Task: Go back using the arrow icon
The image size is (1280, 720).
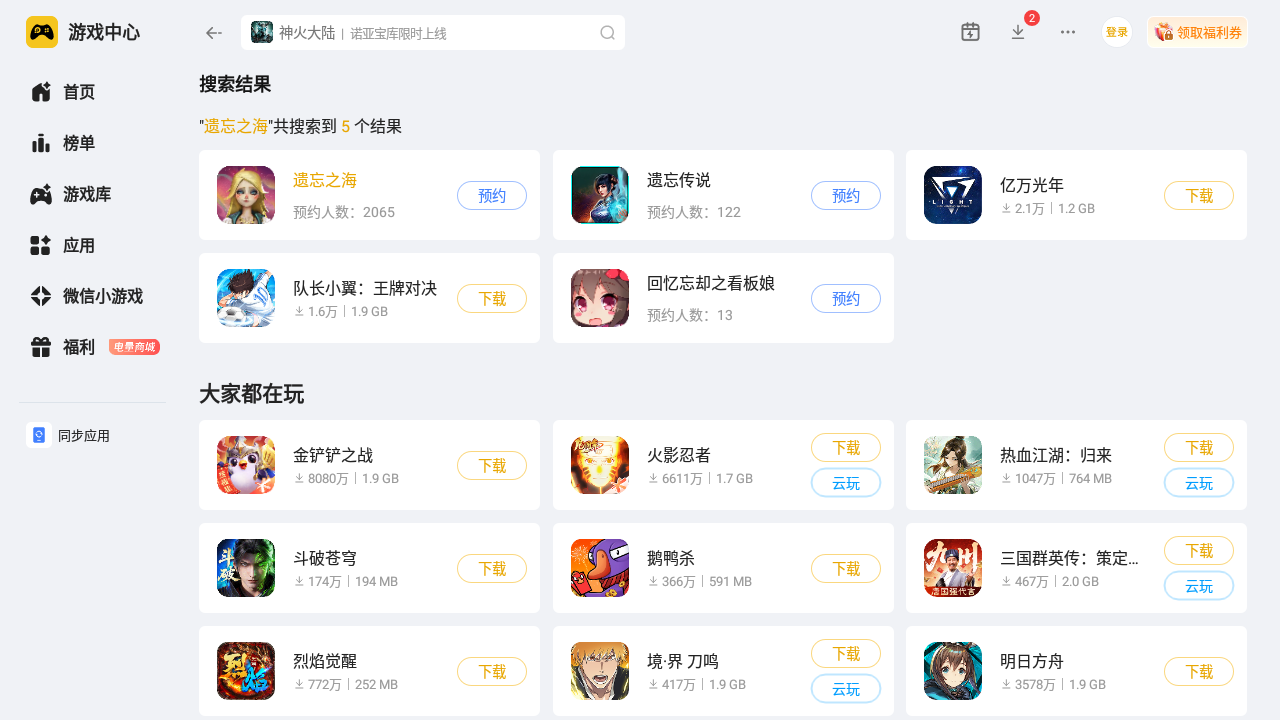Action: point(213,33)
